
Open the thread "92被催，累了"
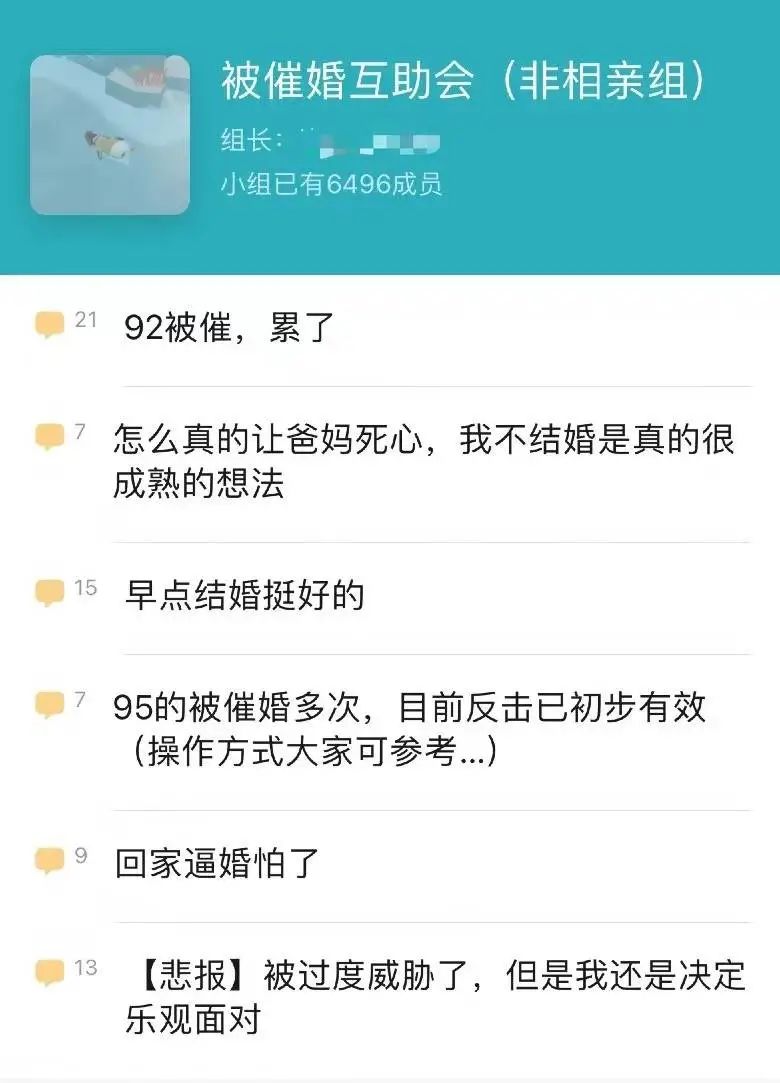[x=229, y=328]
